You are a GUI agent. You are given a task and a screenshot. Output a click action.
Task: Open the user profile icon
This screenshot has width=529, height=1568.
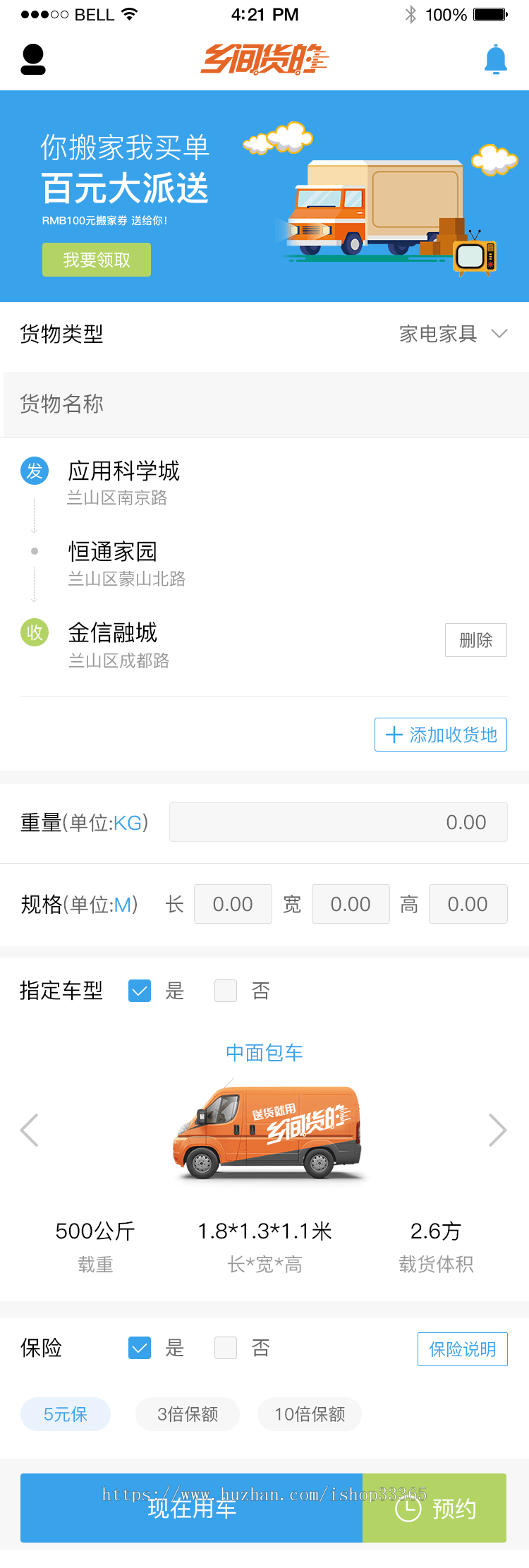33,59
